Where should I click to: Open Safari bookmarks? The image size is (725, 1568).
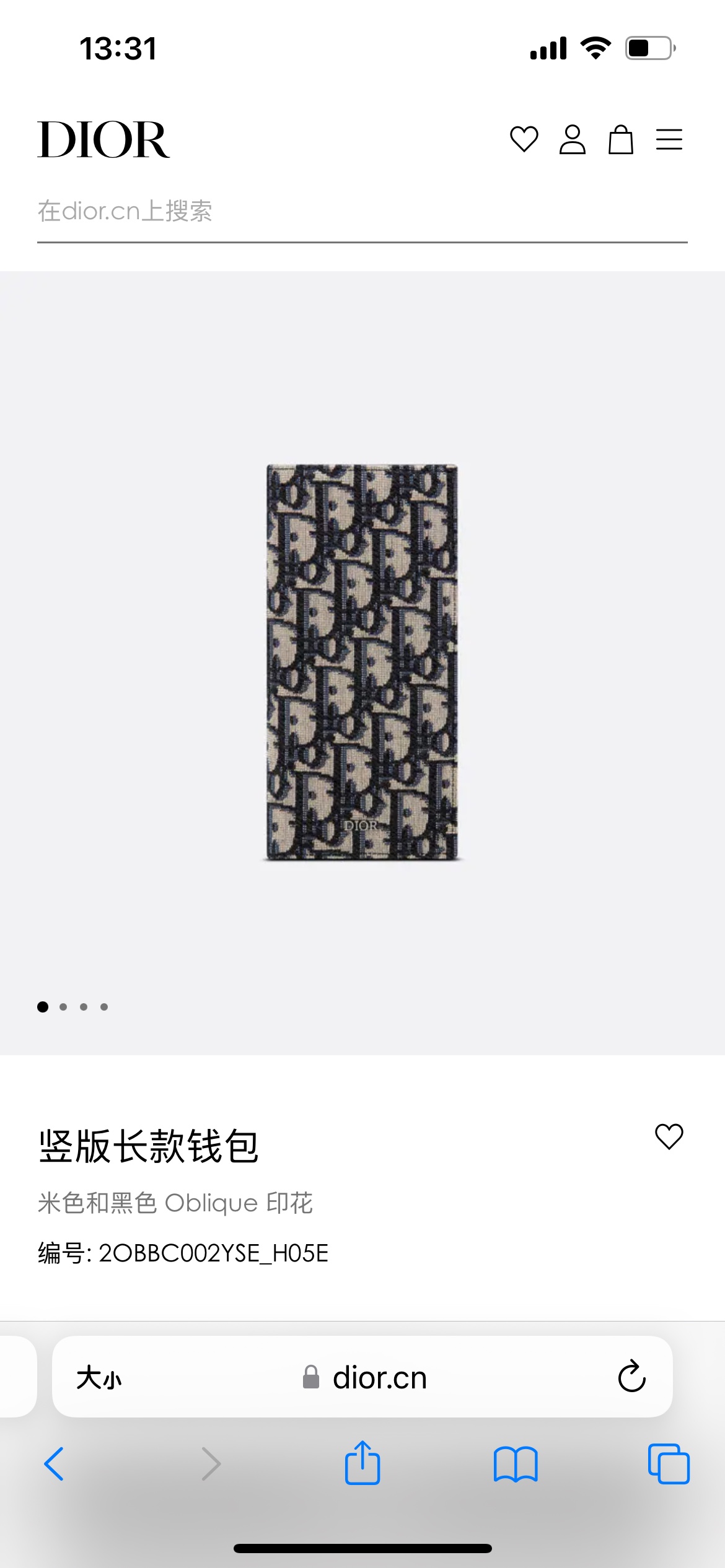point(516,1464)
